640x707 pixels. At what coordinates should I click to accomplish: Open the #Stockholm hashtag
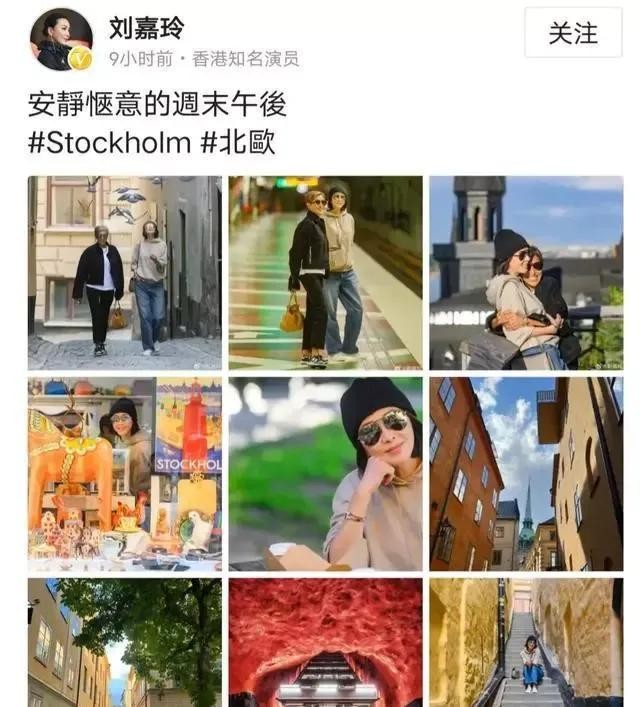pyautogui.click(x=109, y=142)
